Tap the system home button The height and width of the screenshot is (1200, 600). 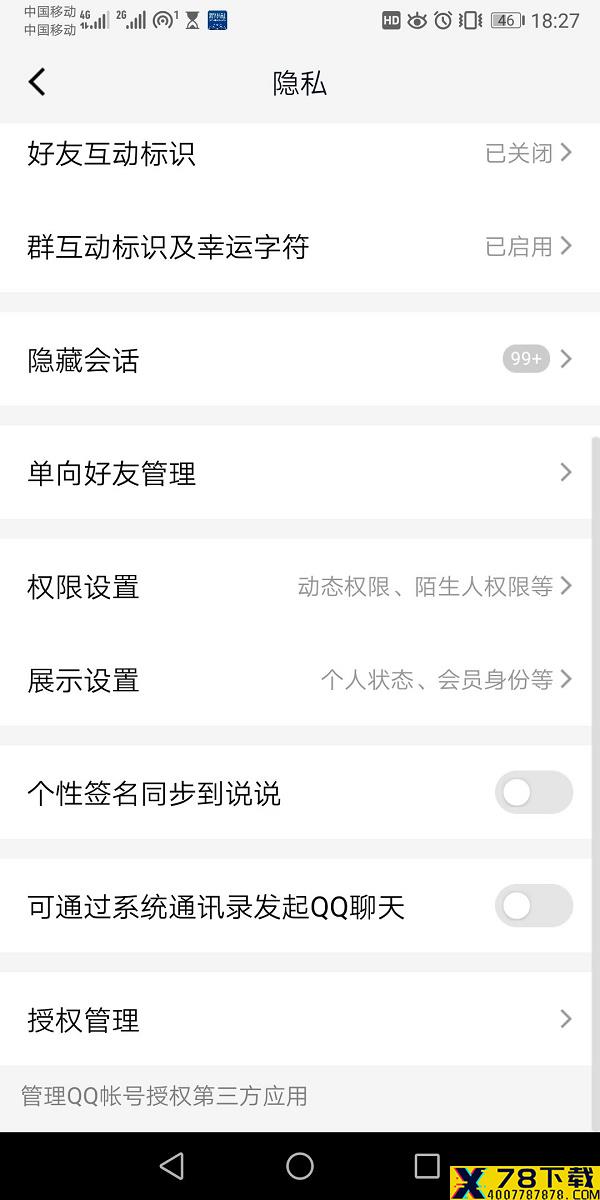[300, 1166]
